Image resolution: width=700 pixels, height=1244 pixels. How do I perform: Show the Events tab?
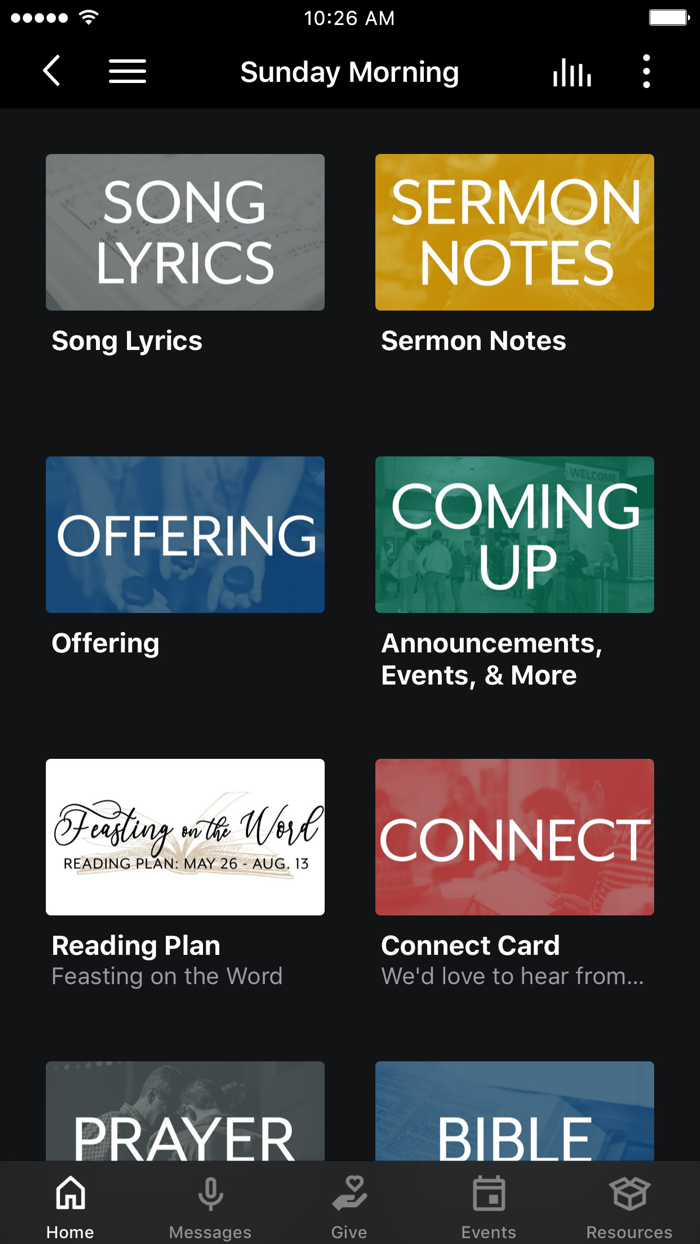[489, 1205]
